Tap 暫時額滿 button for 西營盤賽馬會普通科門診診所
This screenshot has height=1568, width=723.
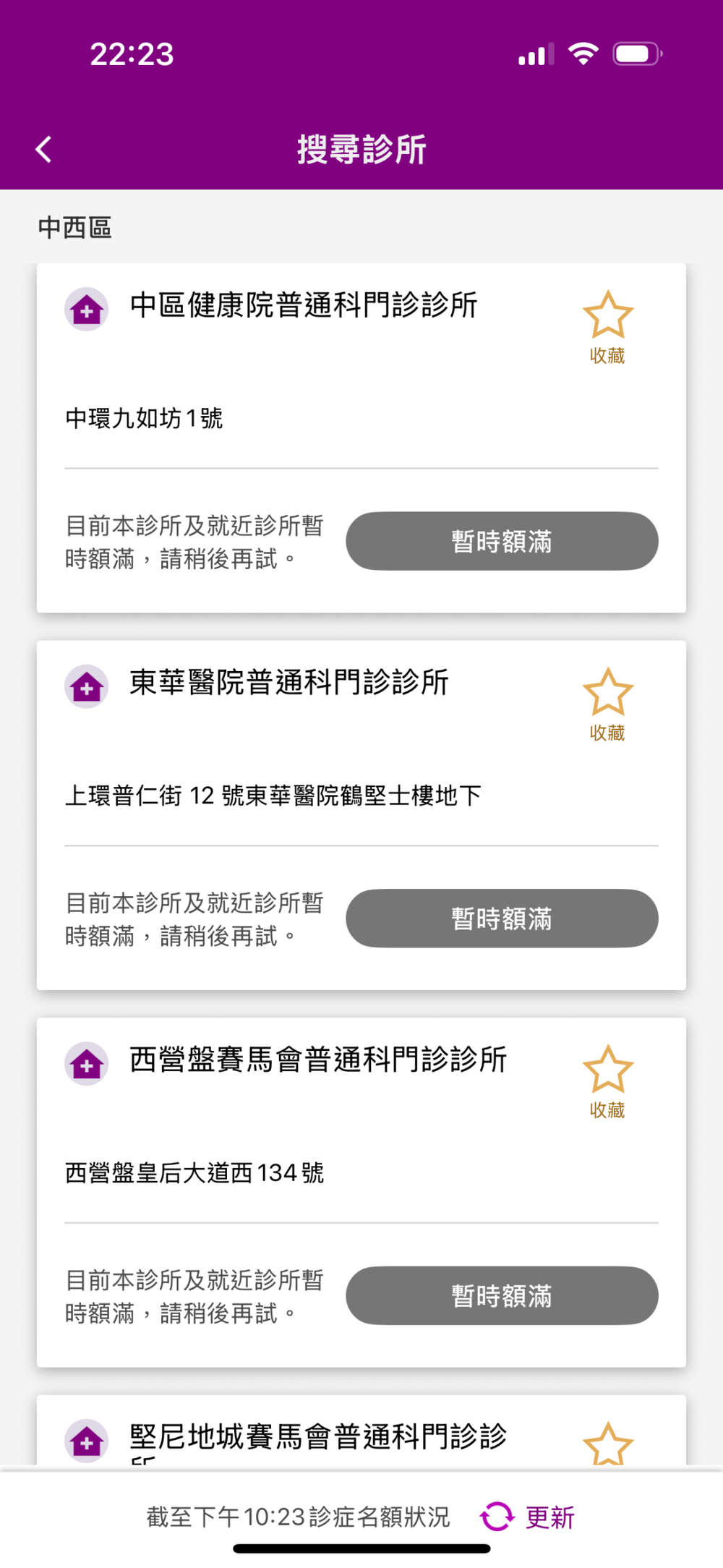pyautogui.click(x=502, y=1295)
